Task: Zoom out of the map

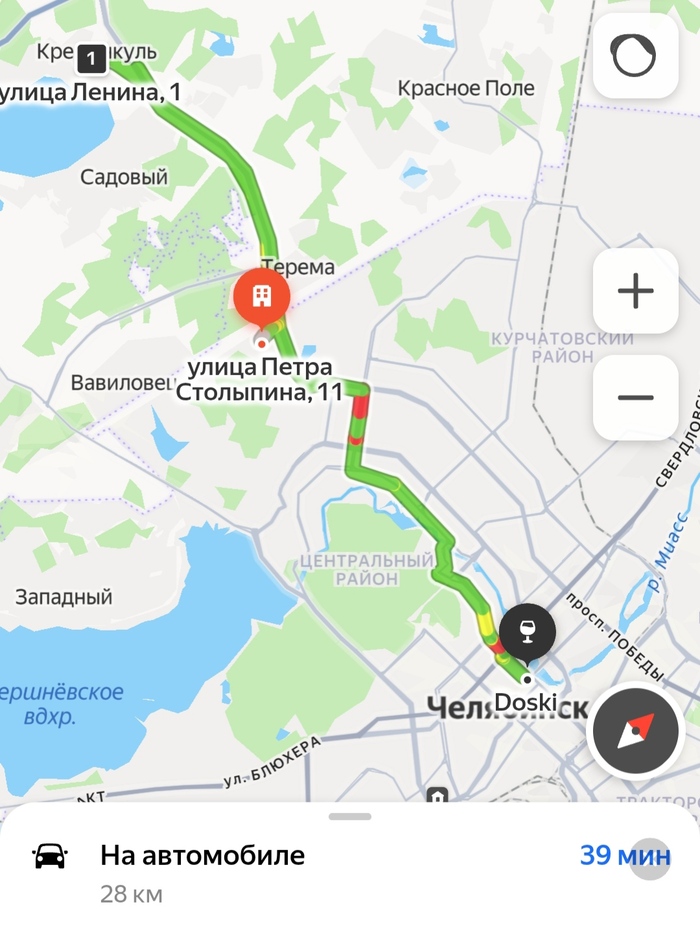Action: point(635,397)
